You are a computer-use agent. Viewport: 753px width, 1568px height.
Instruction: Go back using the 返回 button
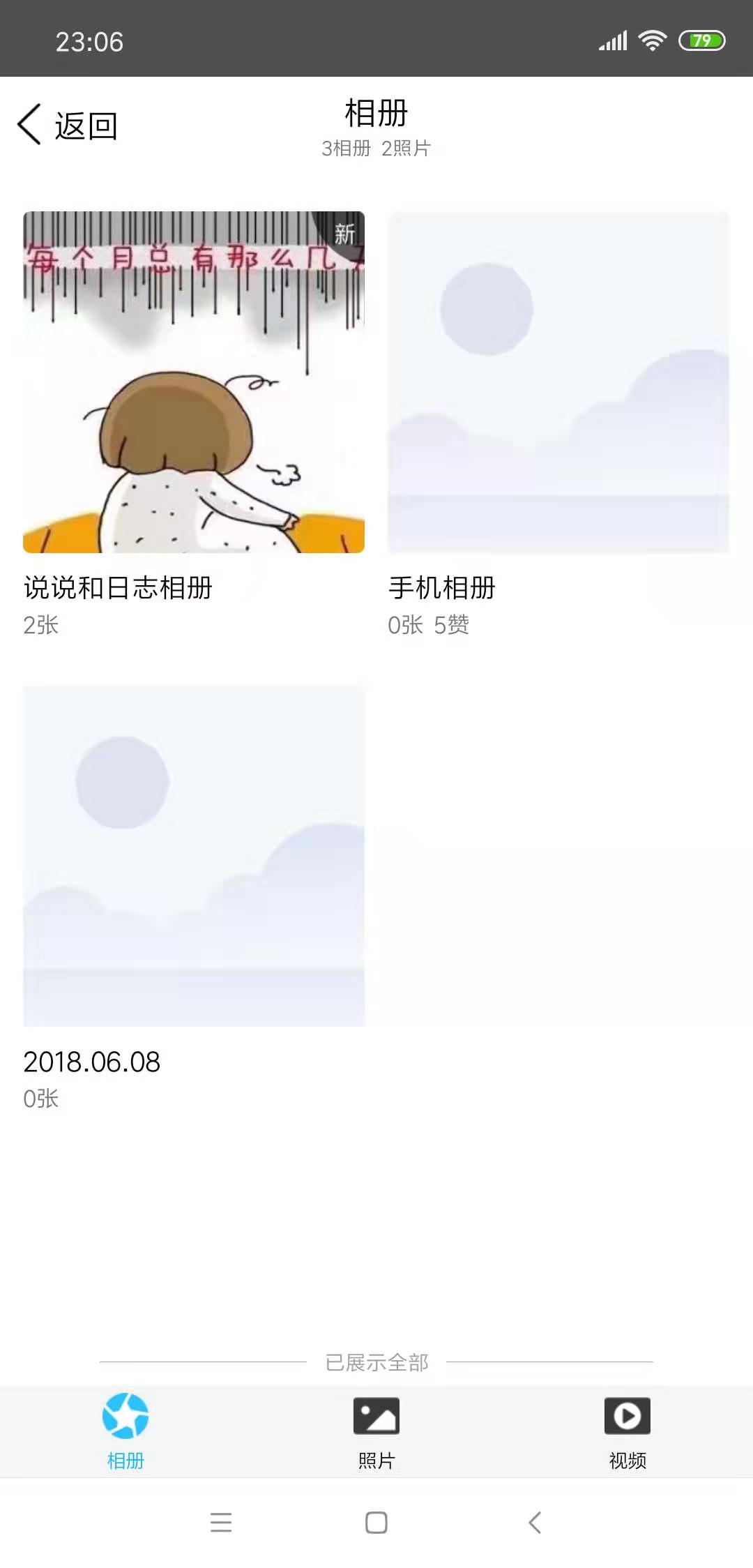(68, 126)
